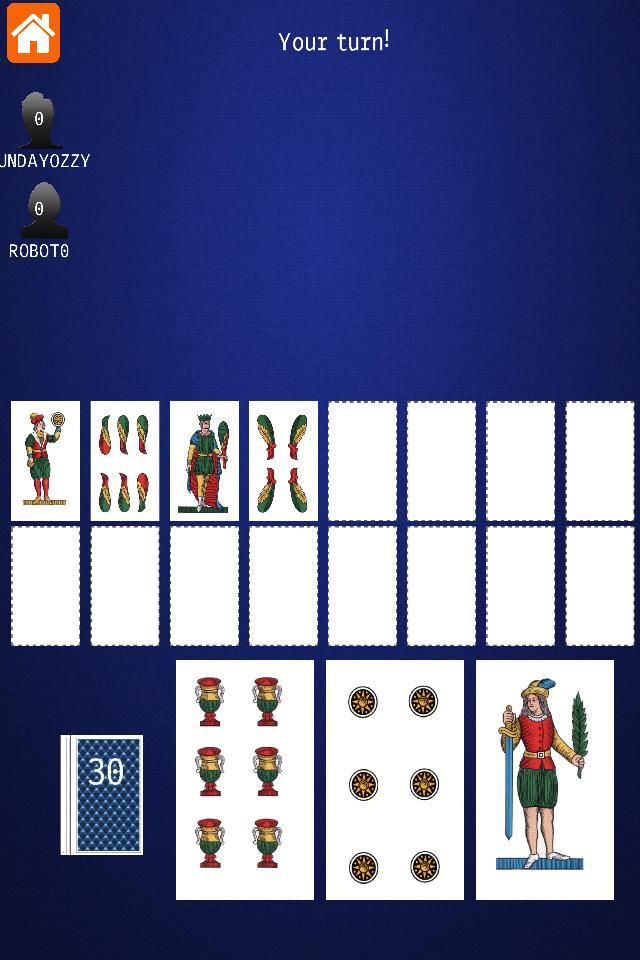640x960 pixels.
Task: Select the king of clubs on the table
Action: [204, 461]
